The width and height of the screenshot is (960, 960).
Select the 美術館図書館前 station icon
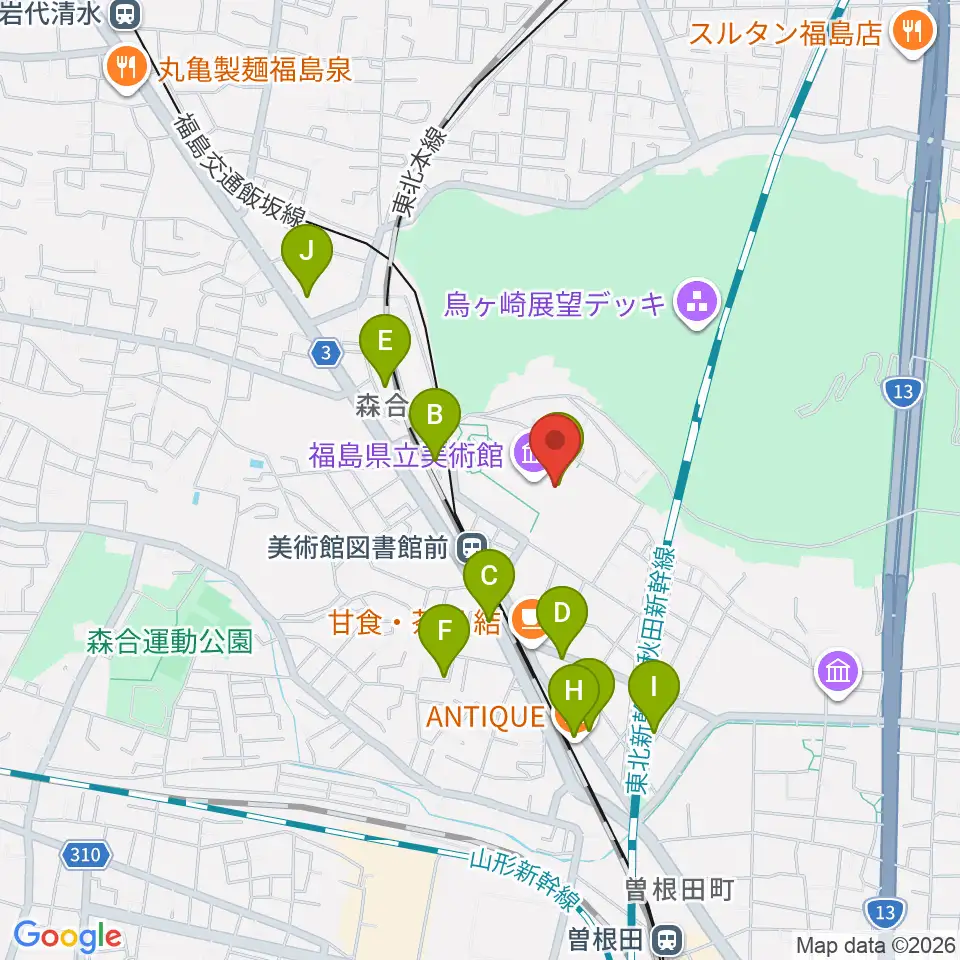coord(471,547)
